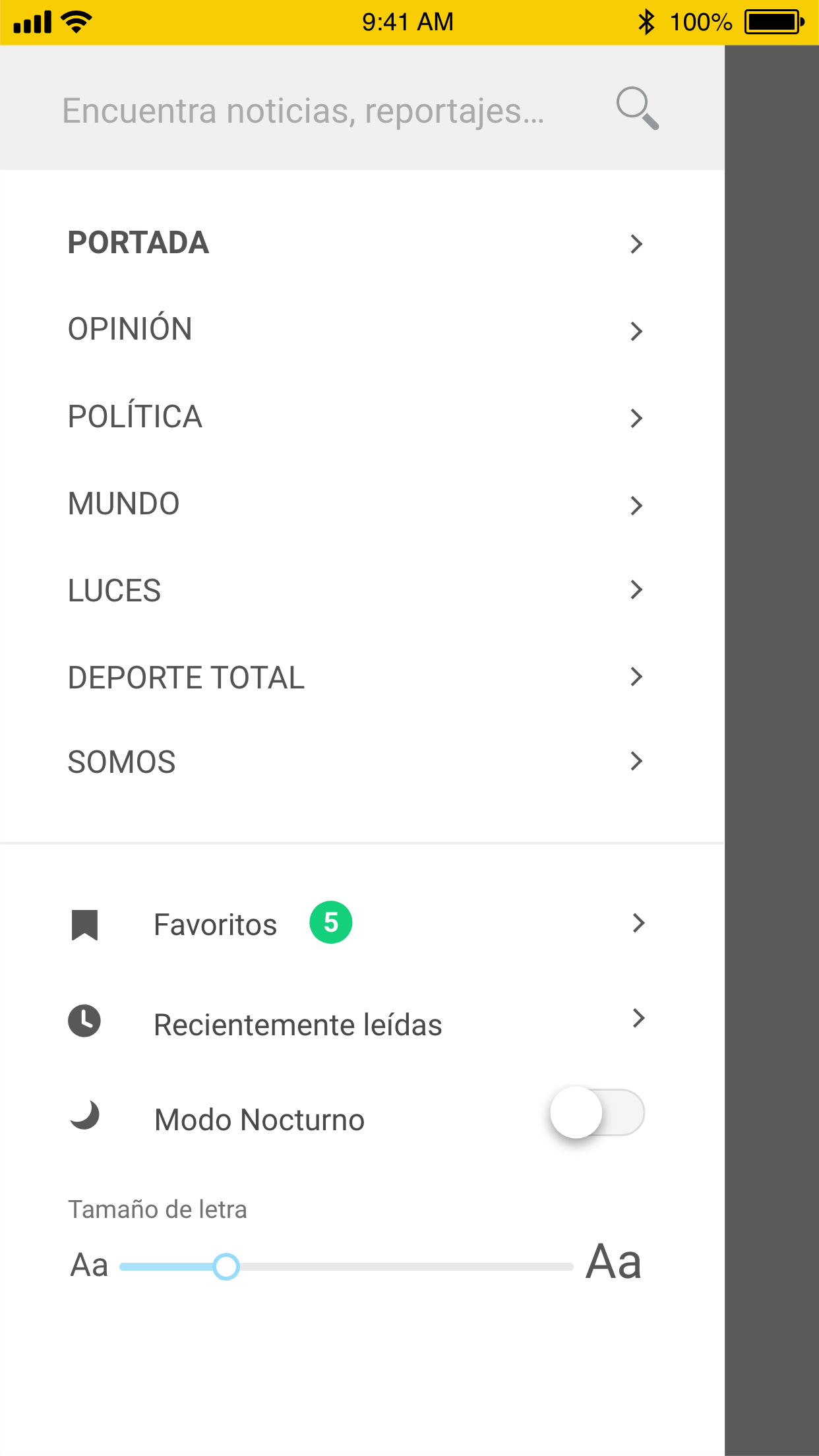The height and width of the screenshot is (1456, 819).
Task: View Recientemente leídas list
Action: [x=362, y=1023]
